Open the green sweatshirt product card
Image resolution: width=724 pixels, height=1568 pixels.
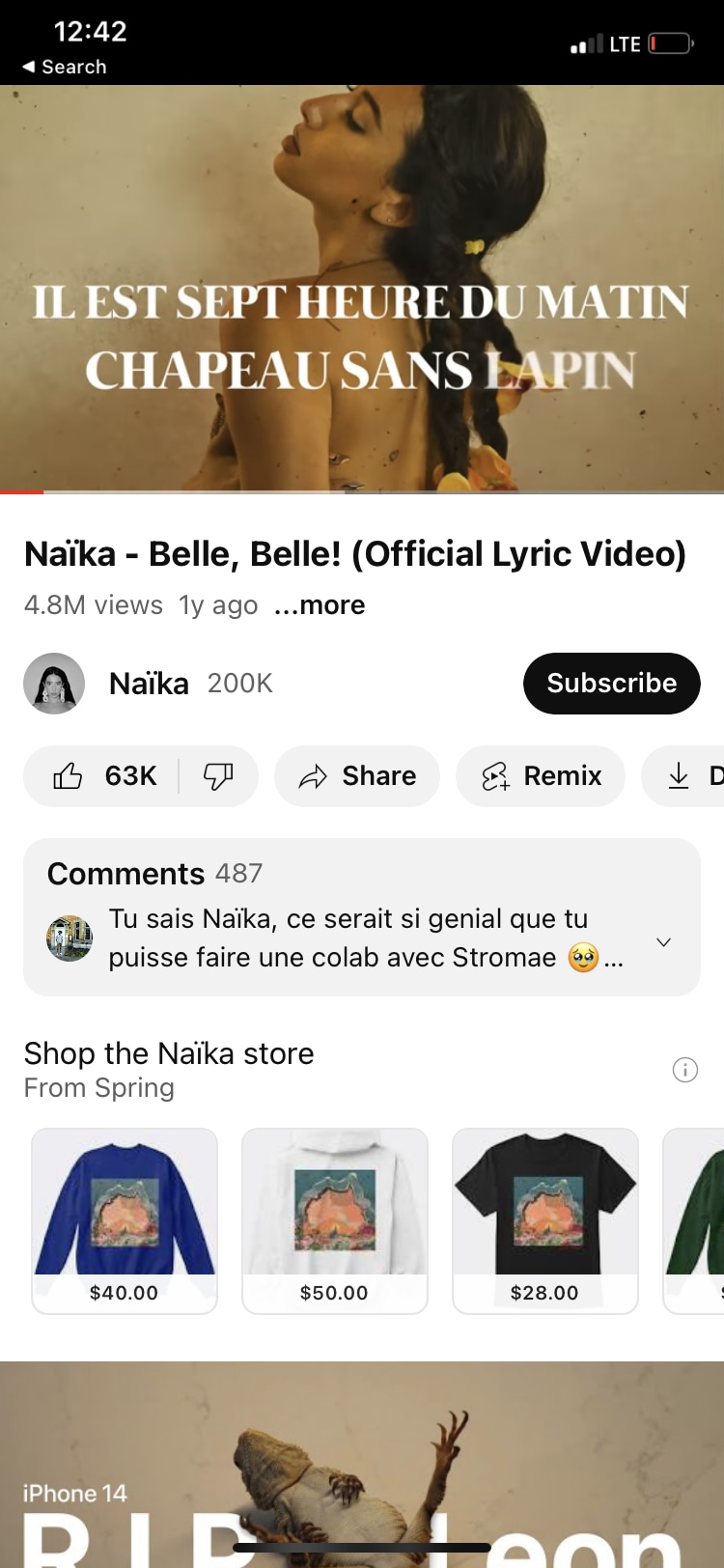click(694, 1221)
